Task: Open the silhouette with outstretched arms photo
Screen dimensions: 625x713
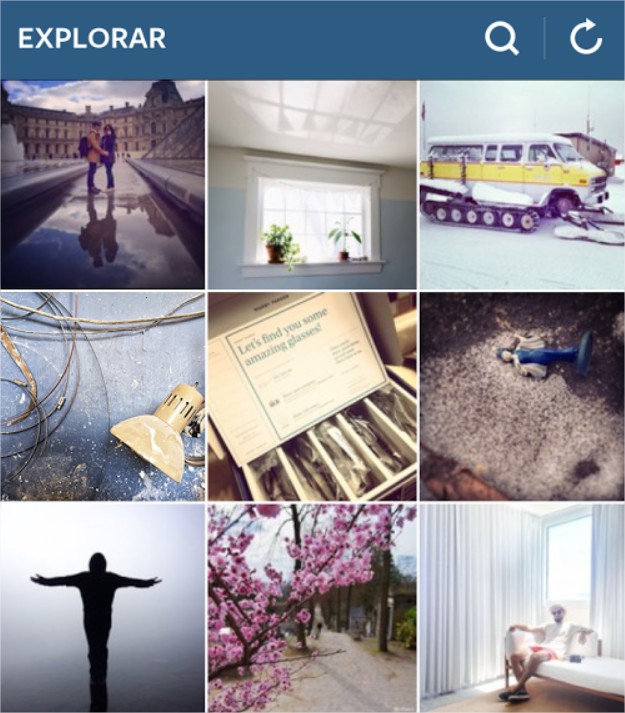Action: (x=103, y=608)
